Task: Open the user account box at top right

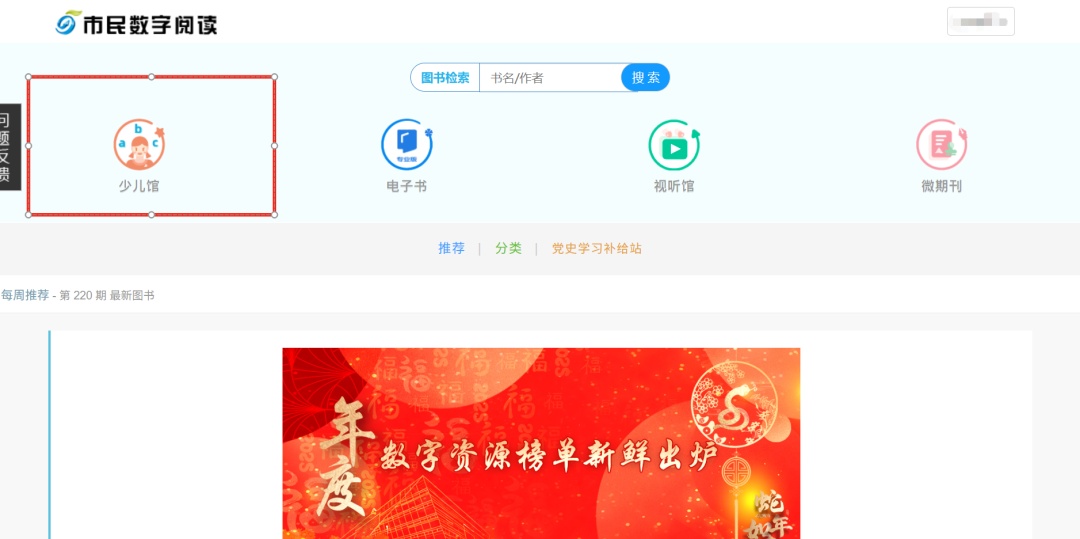Action: pos(981,21)
